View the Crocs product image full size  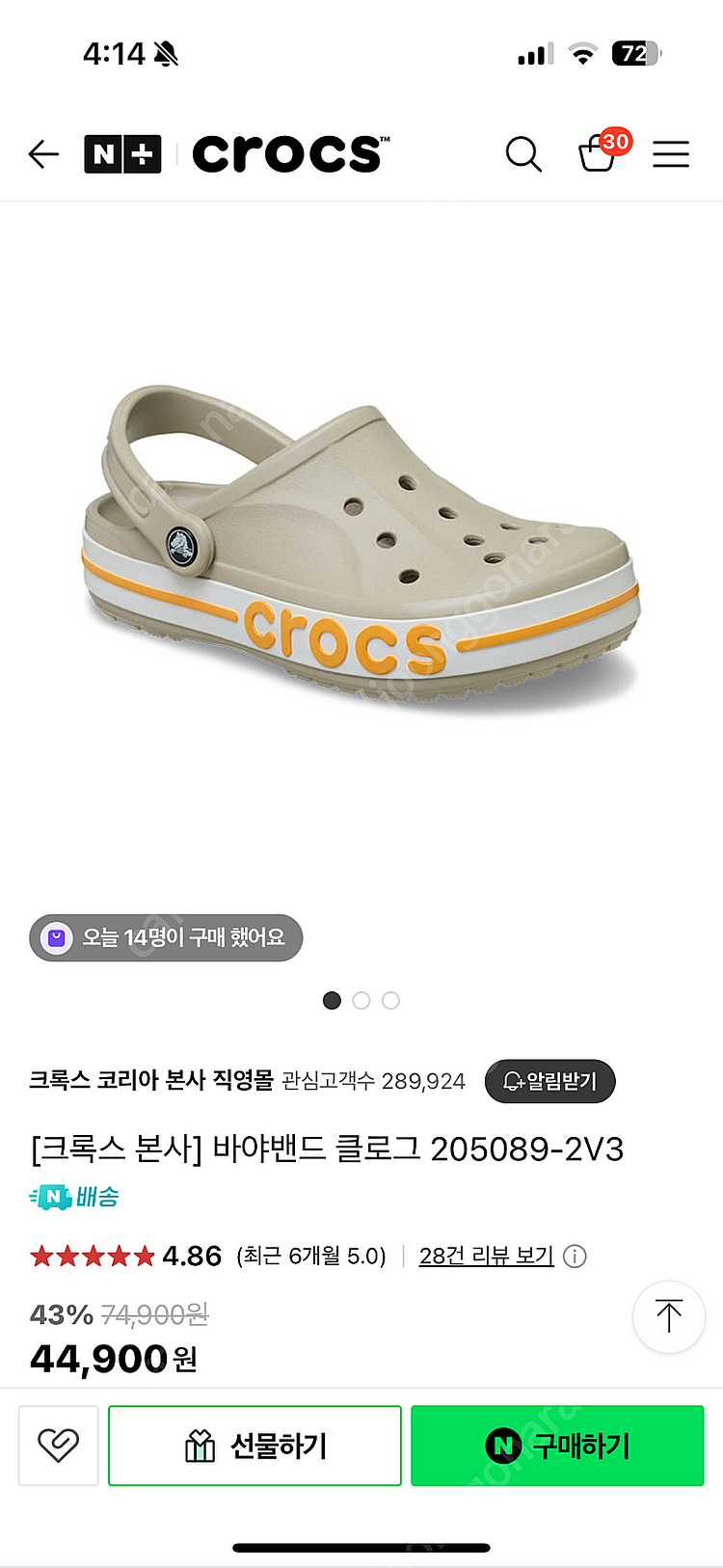[x=361, y=550]
